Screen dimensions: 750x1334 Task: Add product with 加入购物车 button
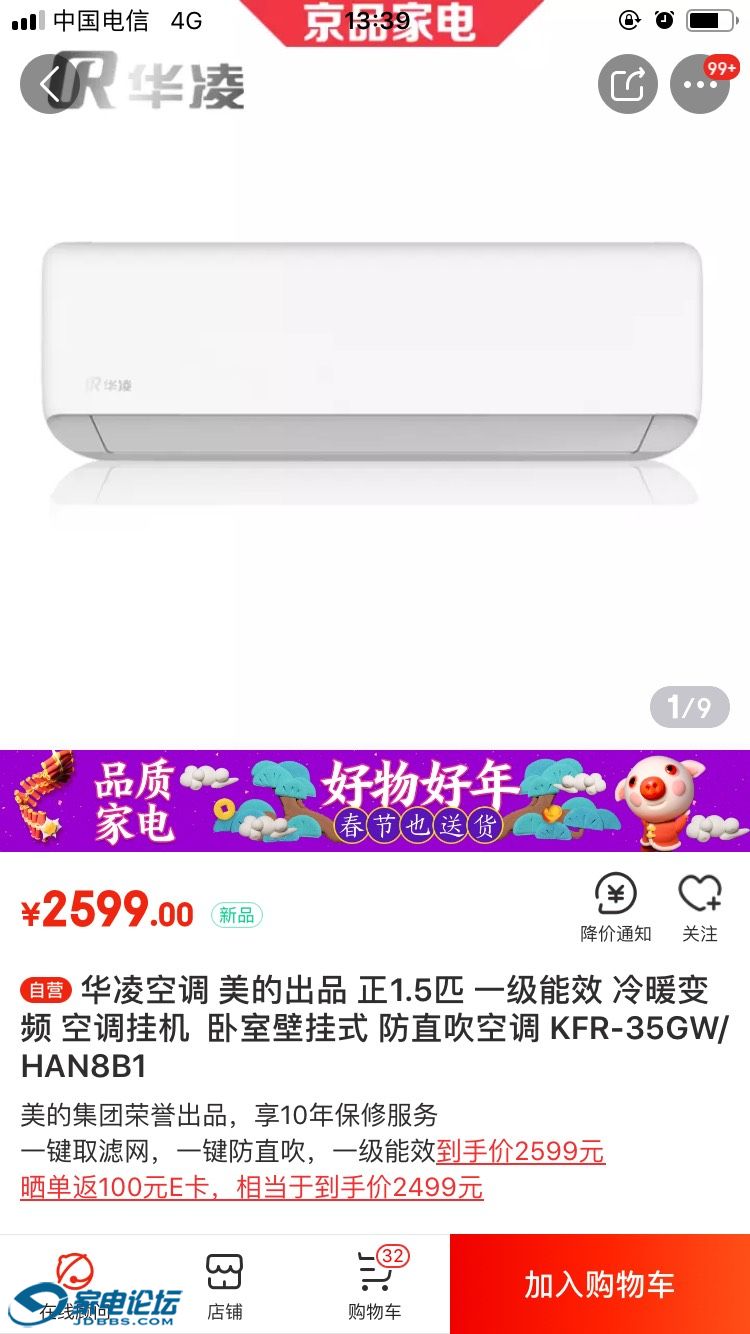600,1284
